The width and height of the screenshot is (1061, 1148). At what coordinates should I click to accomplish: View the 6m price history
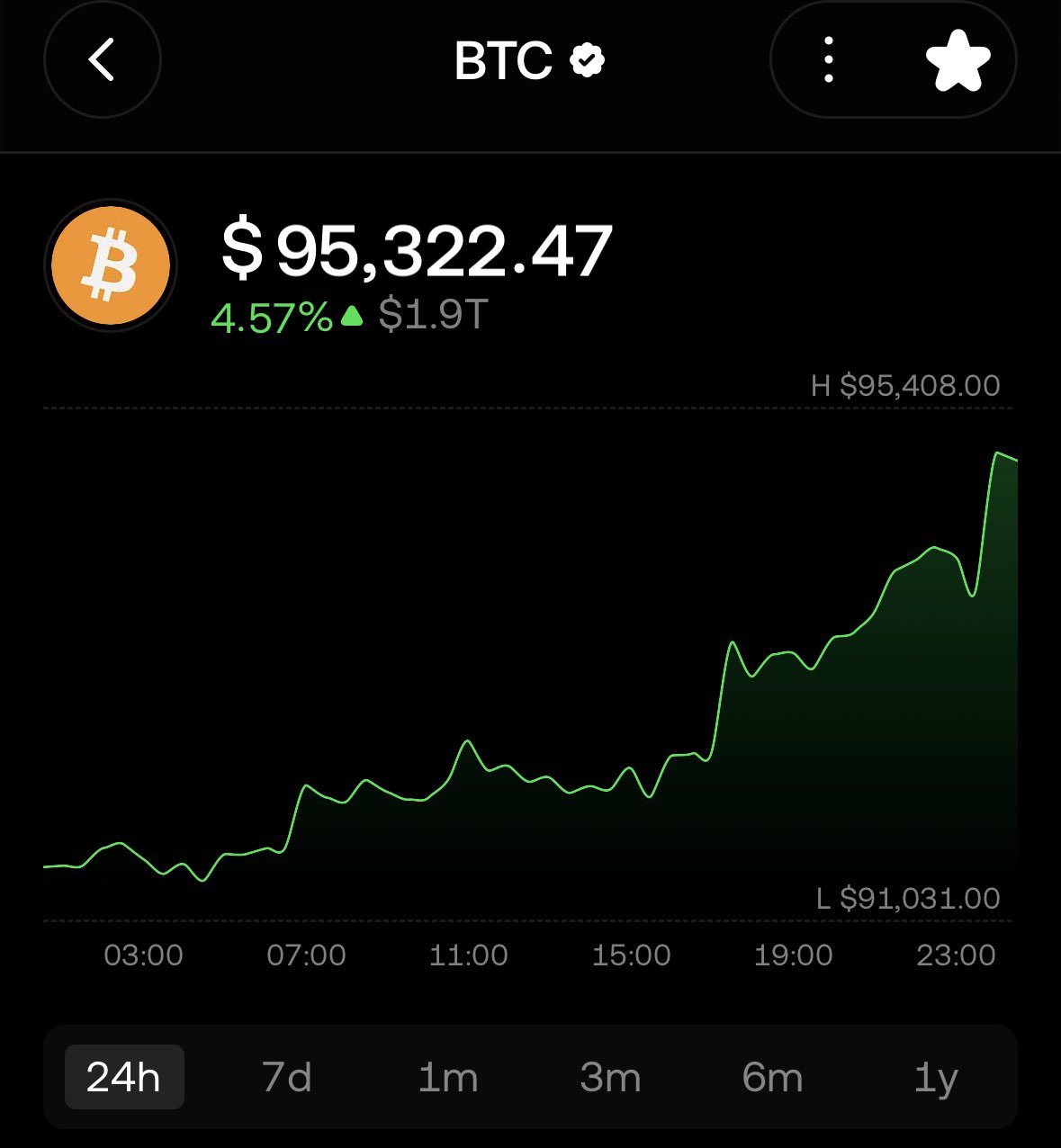[x=772, y=1077]
